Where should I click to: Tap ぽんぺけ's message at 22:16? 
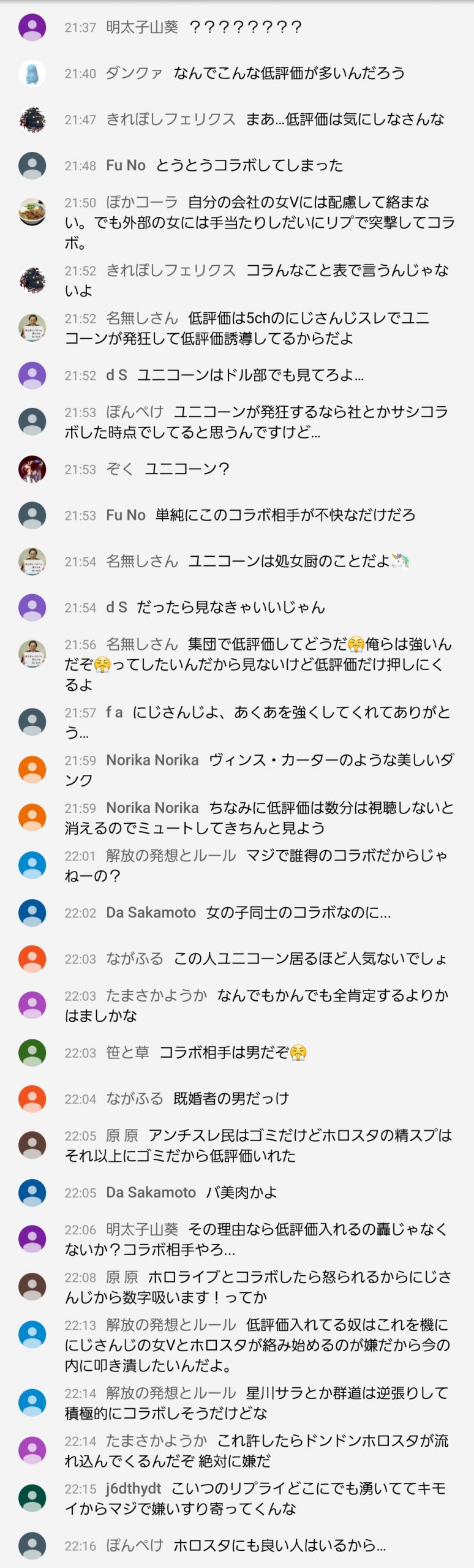[279, 1545]
